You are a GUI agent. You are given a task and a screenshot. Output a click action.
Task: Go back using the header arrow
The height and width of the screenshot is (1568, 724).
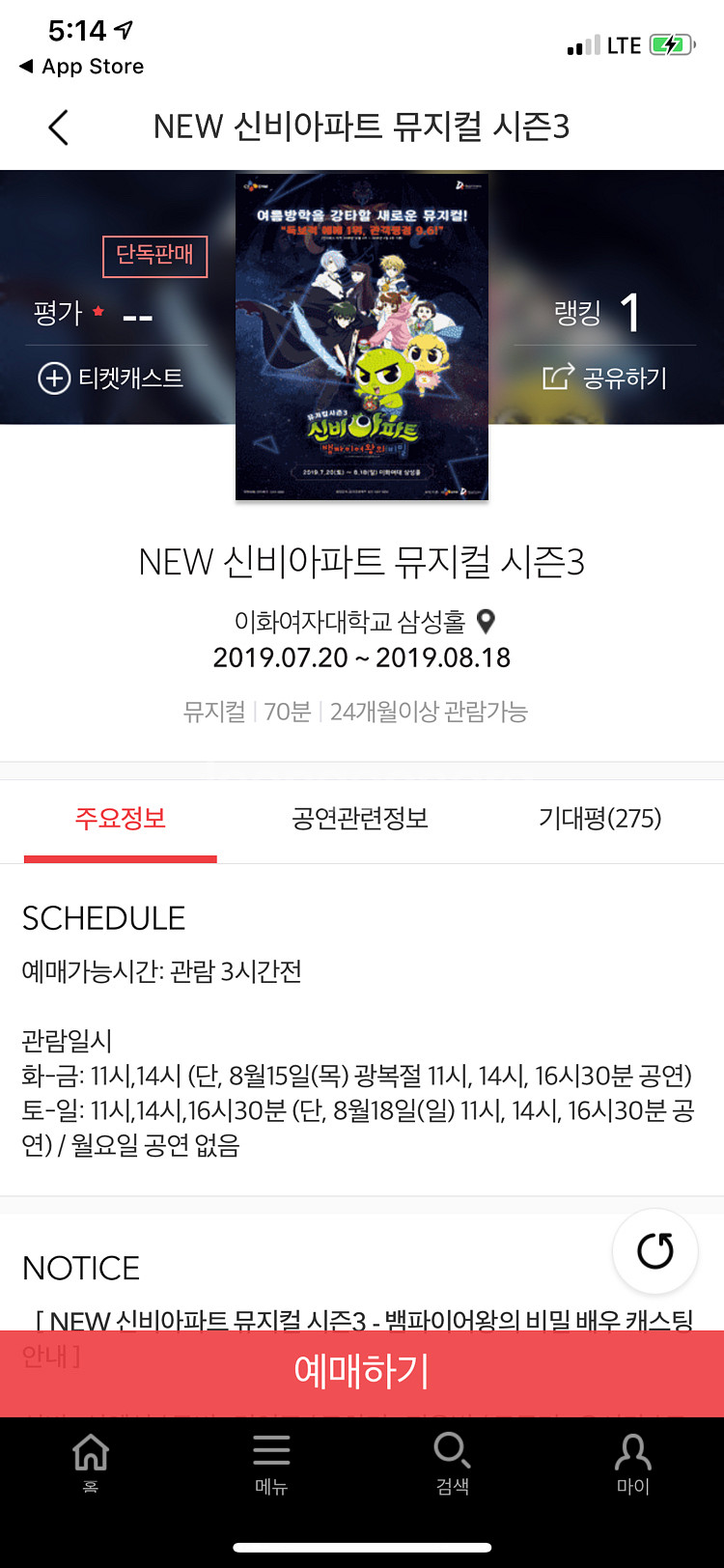(59, 127)
